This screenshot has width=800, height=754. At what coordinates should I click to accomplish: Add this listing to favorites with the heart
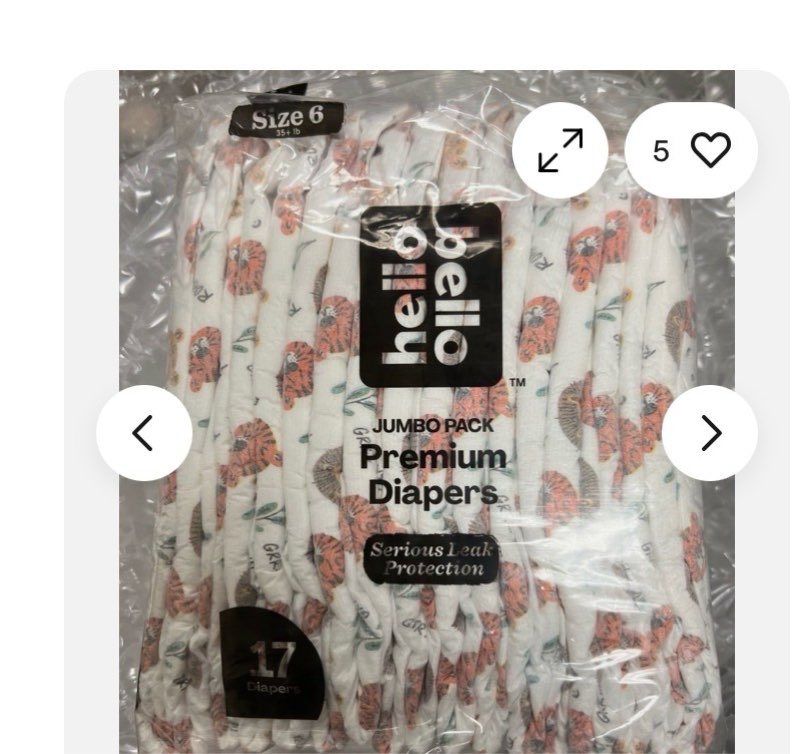pos(710,151)
